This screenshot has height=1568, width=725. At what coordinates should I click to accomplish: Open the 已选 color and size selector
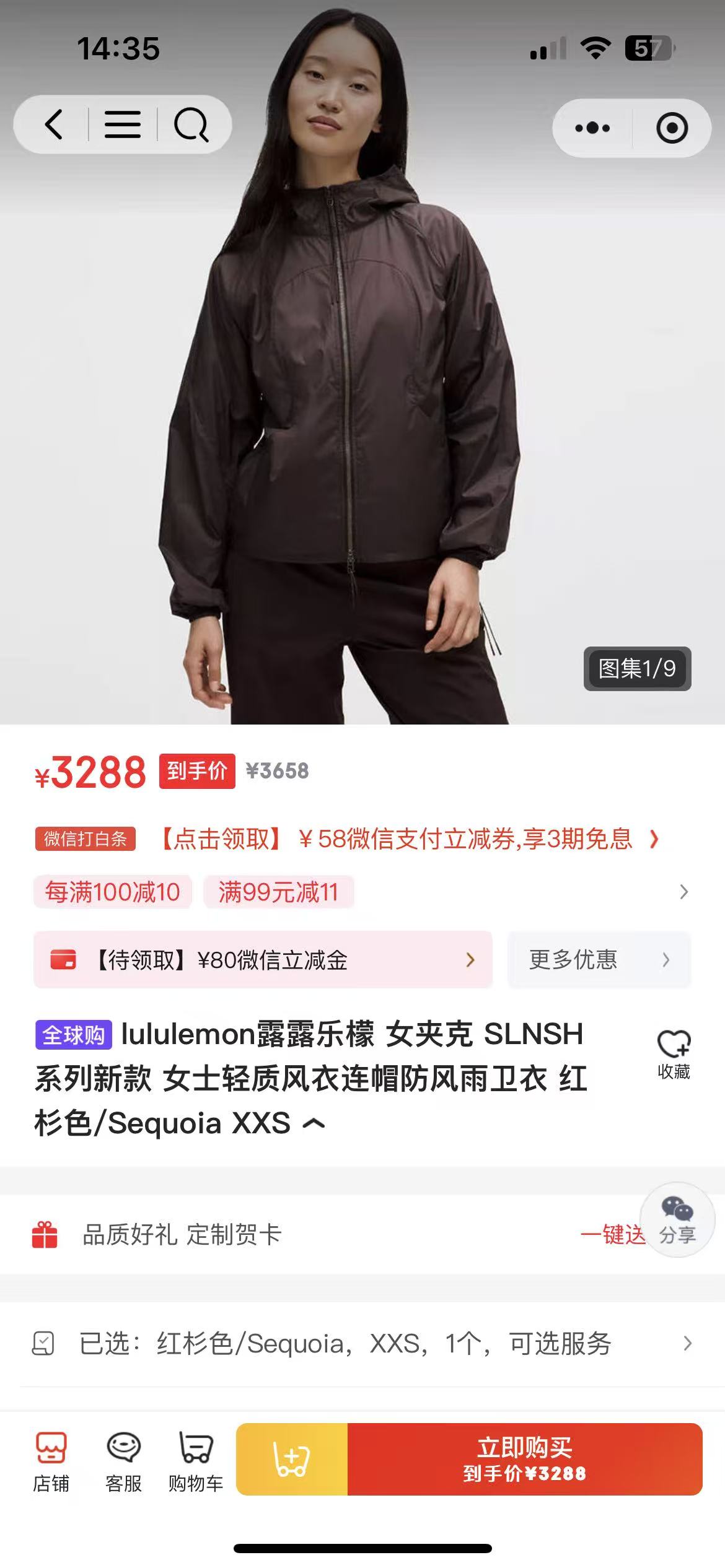(x=362, y=1343)
